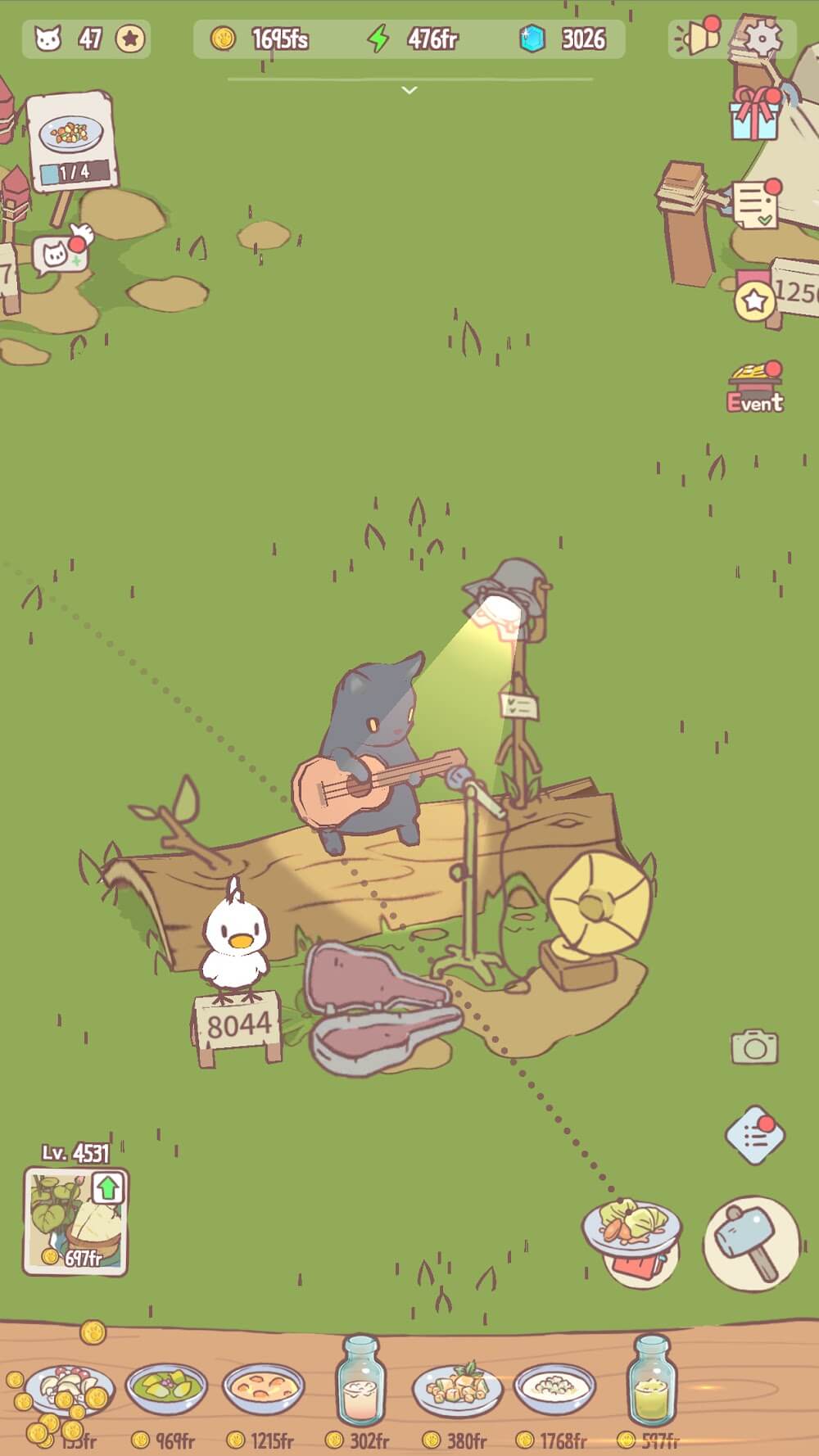Expand the top resource bar chevron
Viewport: 819px width, 1456px height.
[409, 90]
